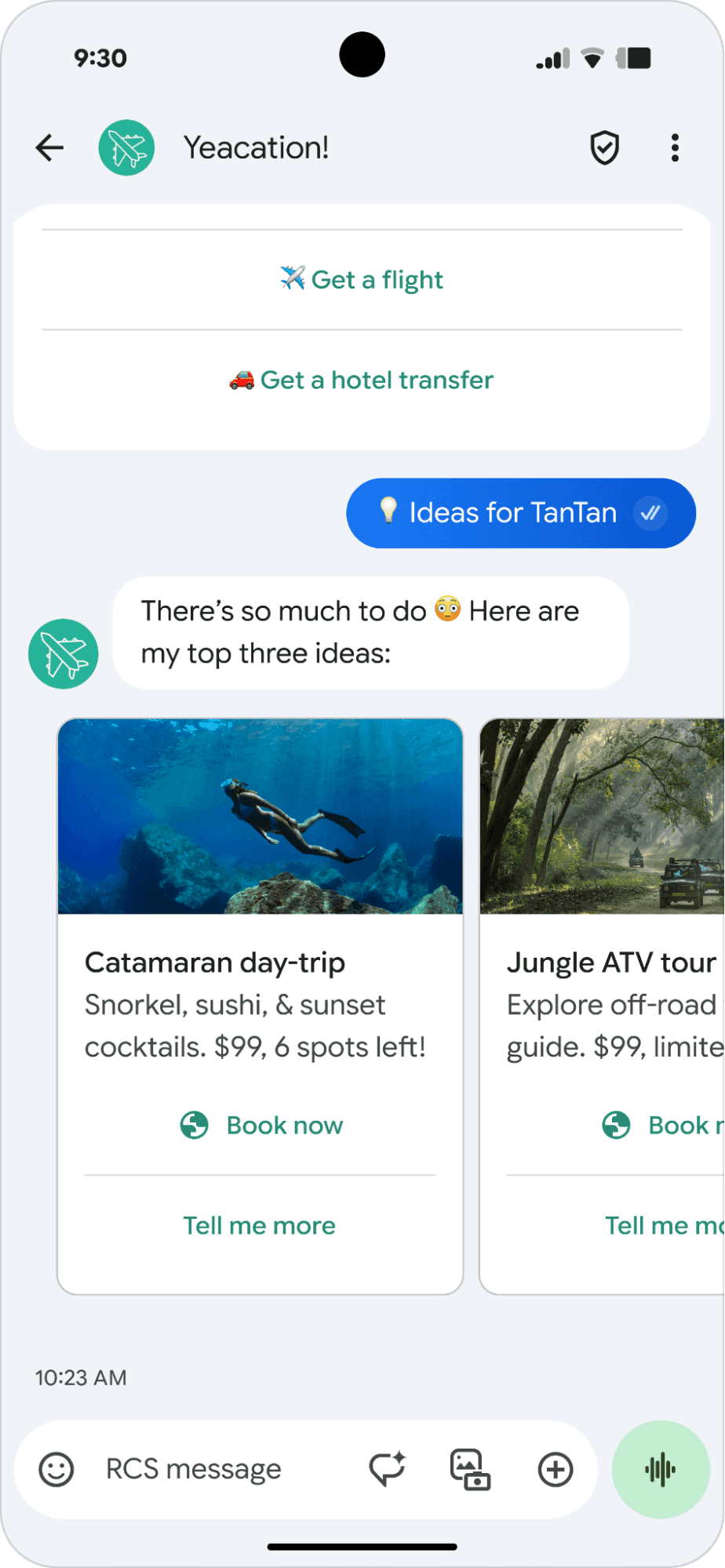This screenshot has width=725, height=1568.
Task: Open the emoji picker
Action: click(56, 1469)
